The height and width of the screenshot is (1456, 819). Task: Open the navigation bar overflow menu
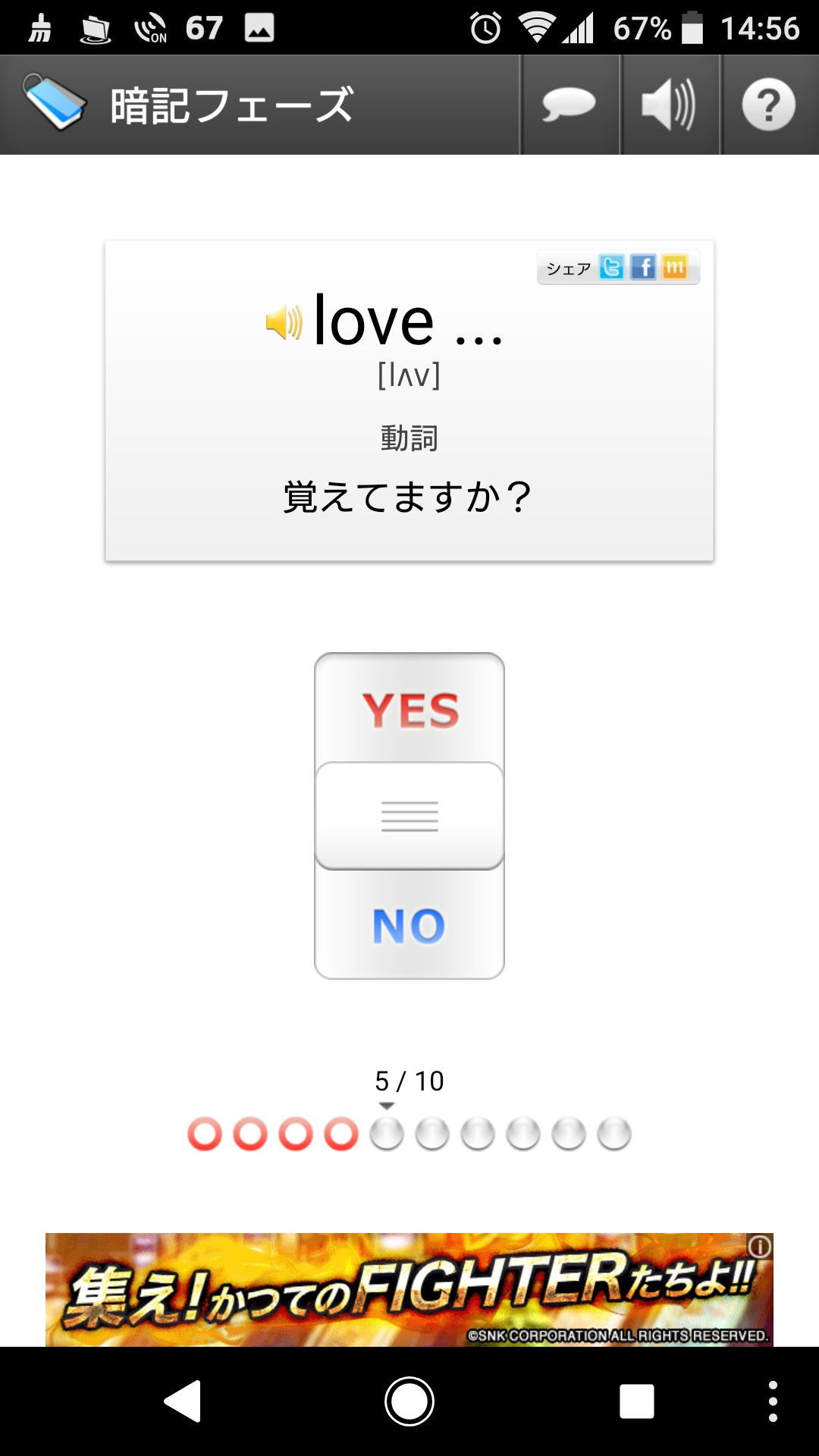(773, 1401)
